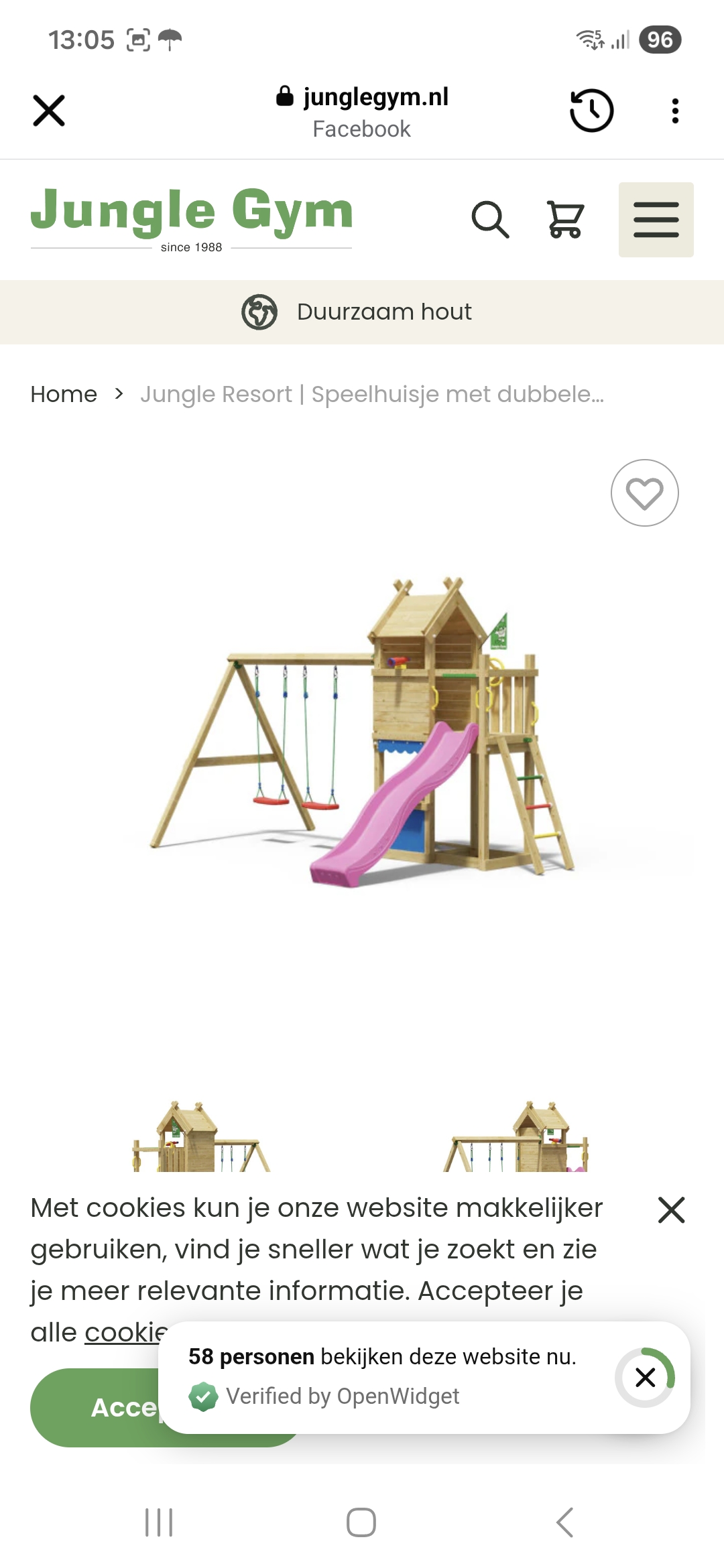
Task: Open the hamburger navigation menu
Action: (656, 220)
